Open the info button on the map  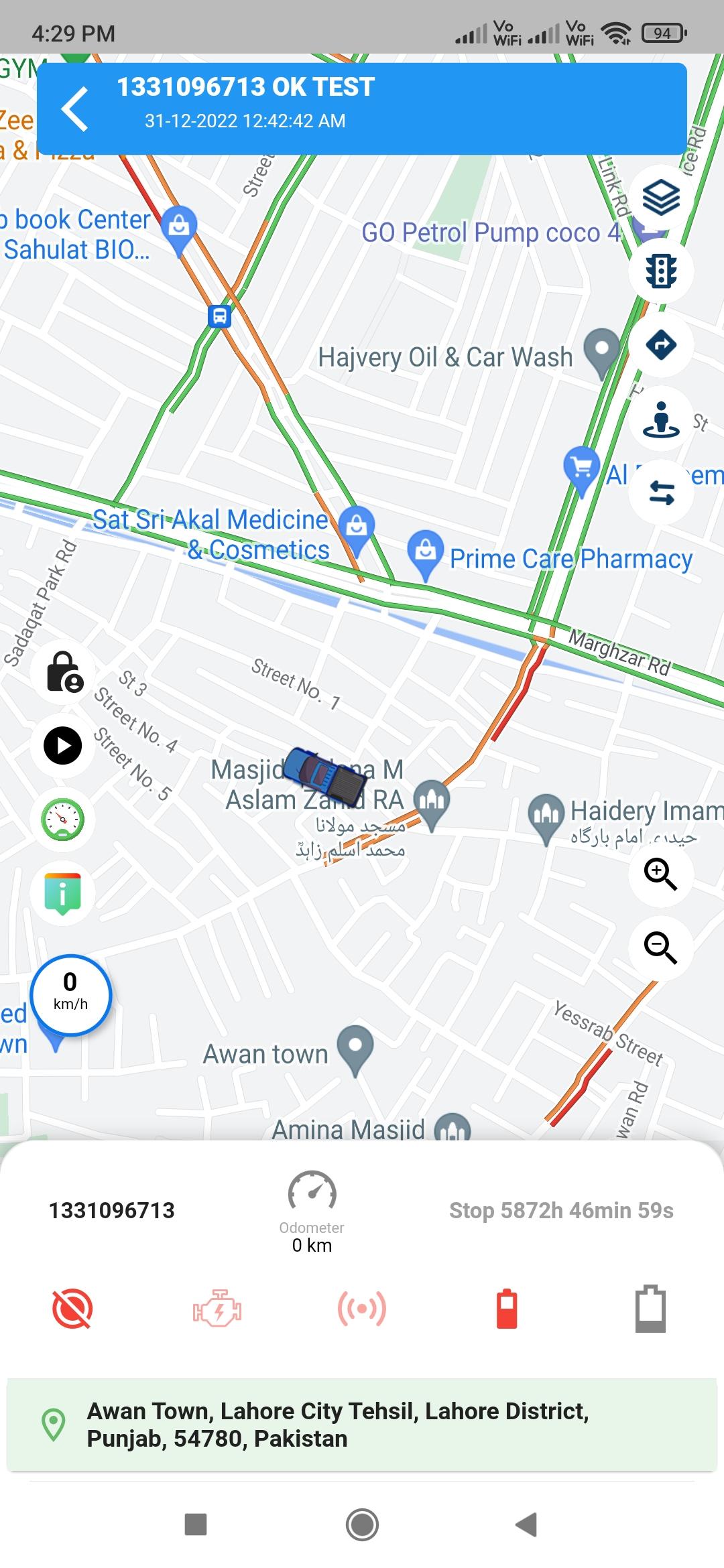point(63,893)
